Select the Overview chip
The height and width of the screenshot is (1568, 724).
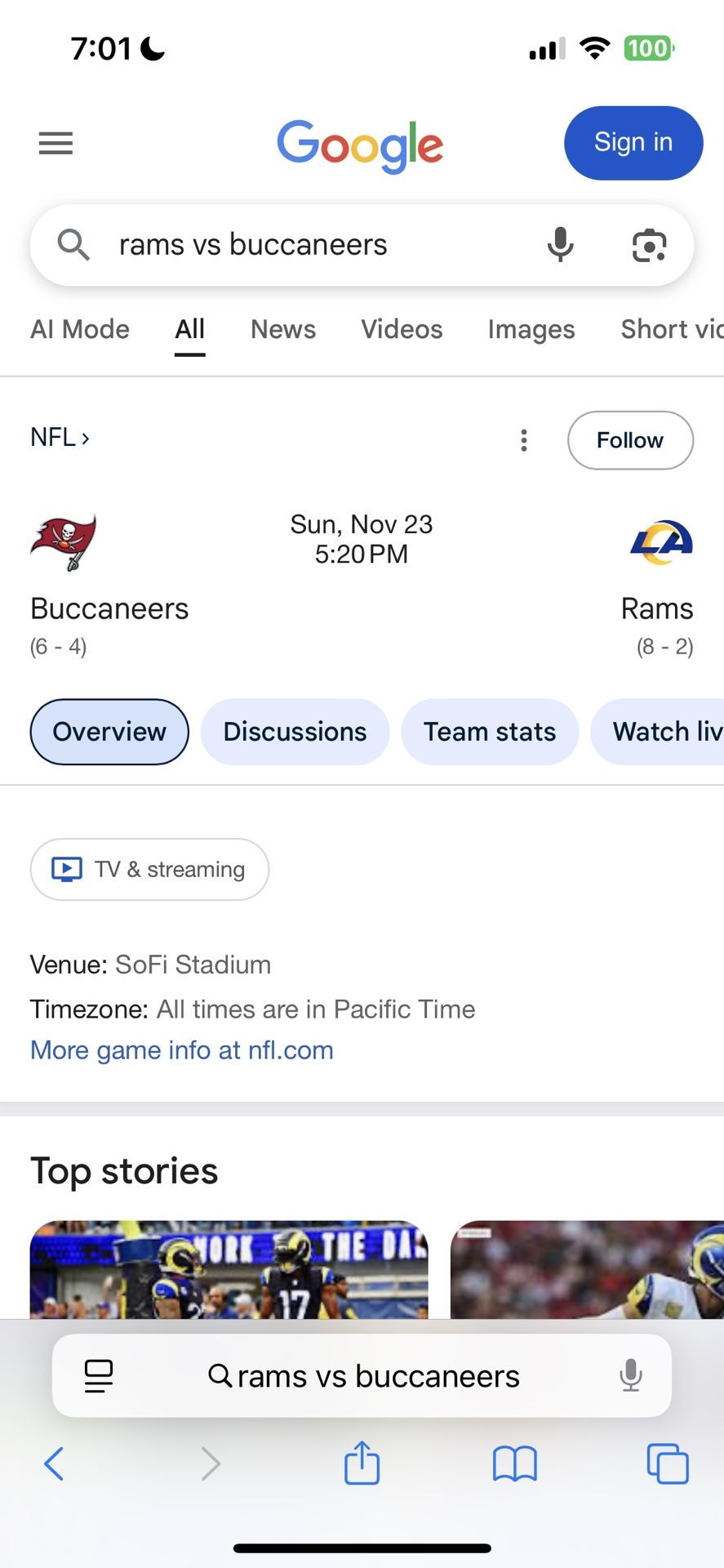click(x=109, y=732)
